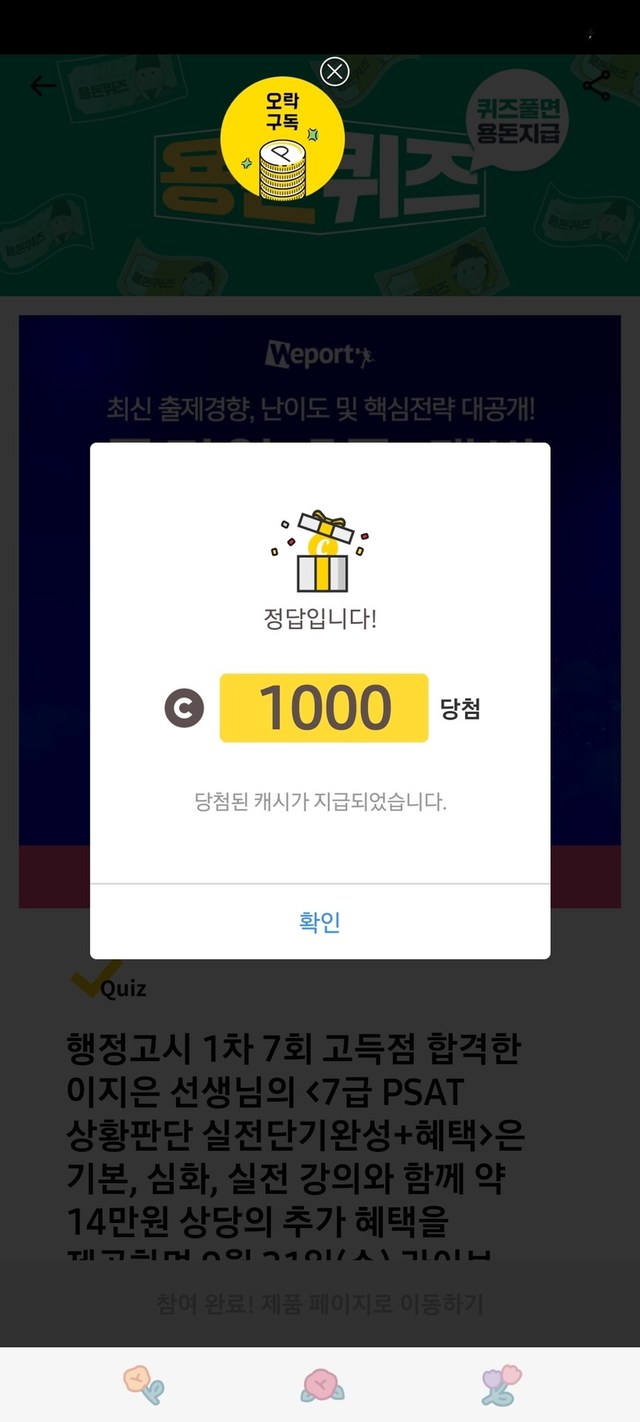
Task: Go back with the top arrow
Action: tap(43, 86)
